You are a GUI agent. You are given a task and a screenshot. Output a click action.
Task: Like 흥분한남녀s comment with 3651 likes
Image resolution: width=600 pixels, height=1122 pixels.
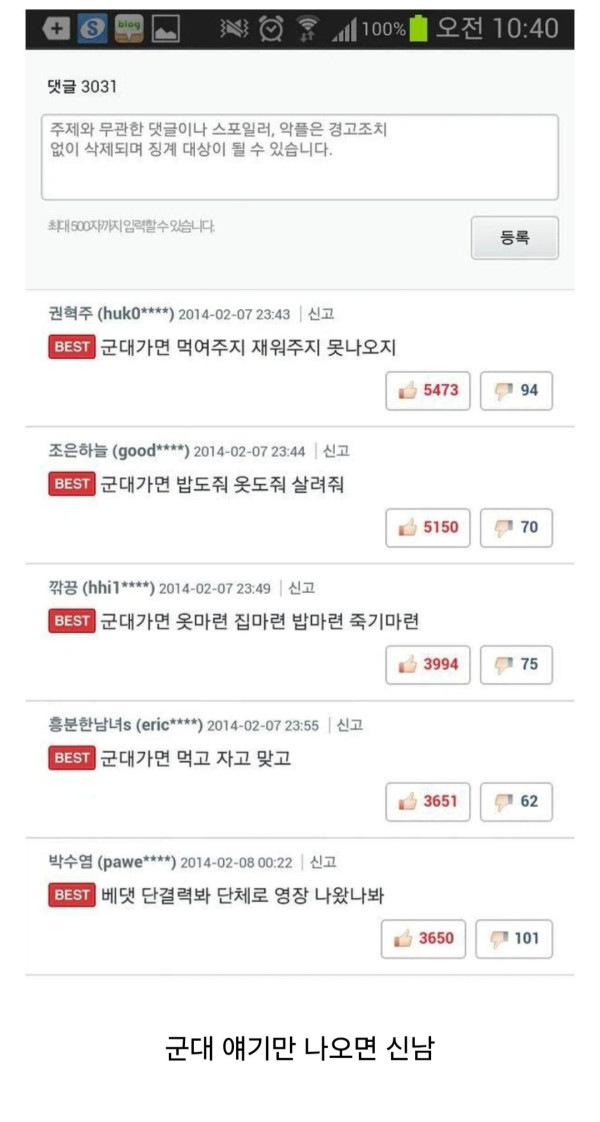[x=428, y=801]
